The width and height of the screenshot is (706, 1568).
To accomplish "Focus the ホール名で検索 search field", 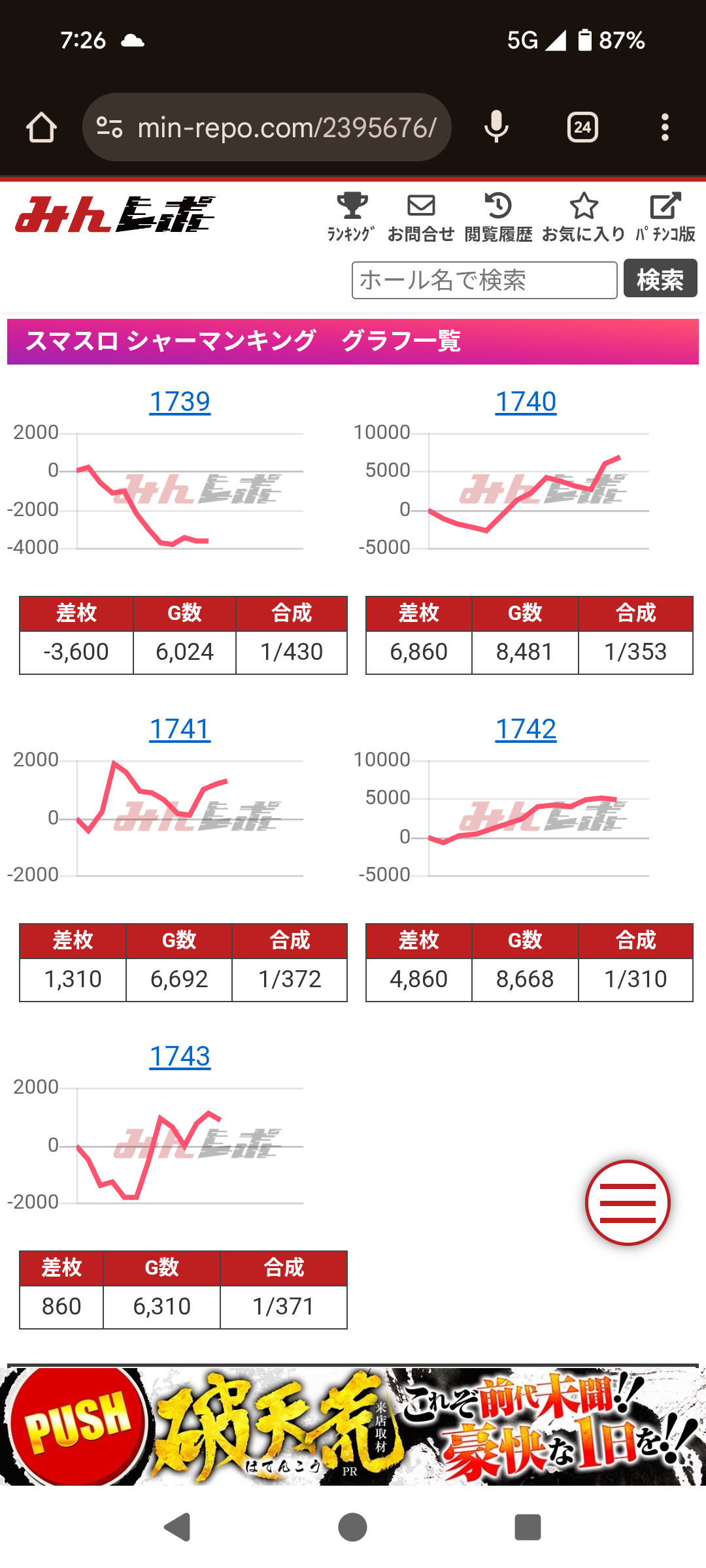I will [484, 280].
